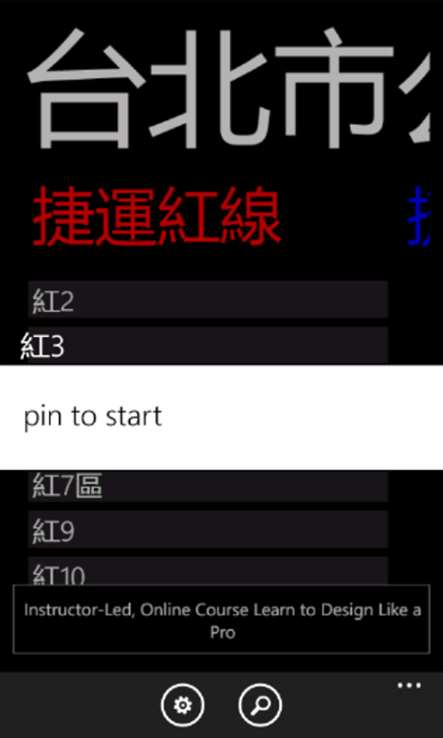Expand the app bar ellipsis menu
Viewport: 443px width, 738px height.
409,685
